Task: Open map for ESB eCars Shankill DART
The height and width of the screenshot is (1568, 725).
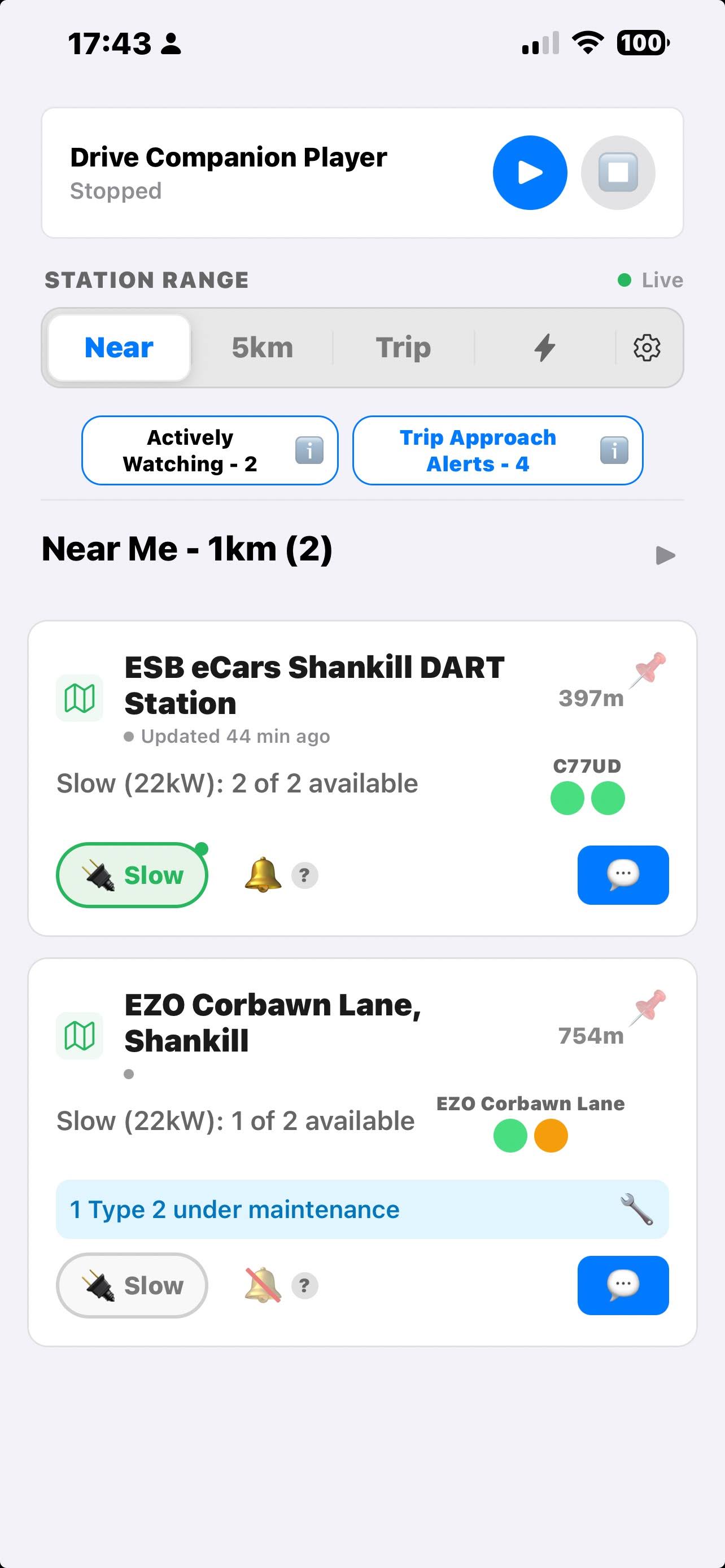Action: pos(80,698)
